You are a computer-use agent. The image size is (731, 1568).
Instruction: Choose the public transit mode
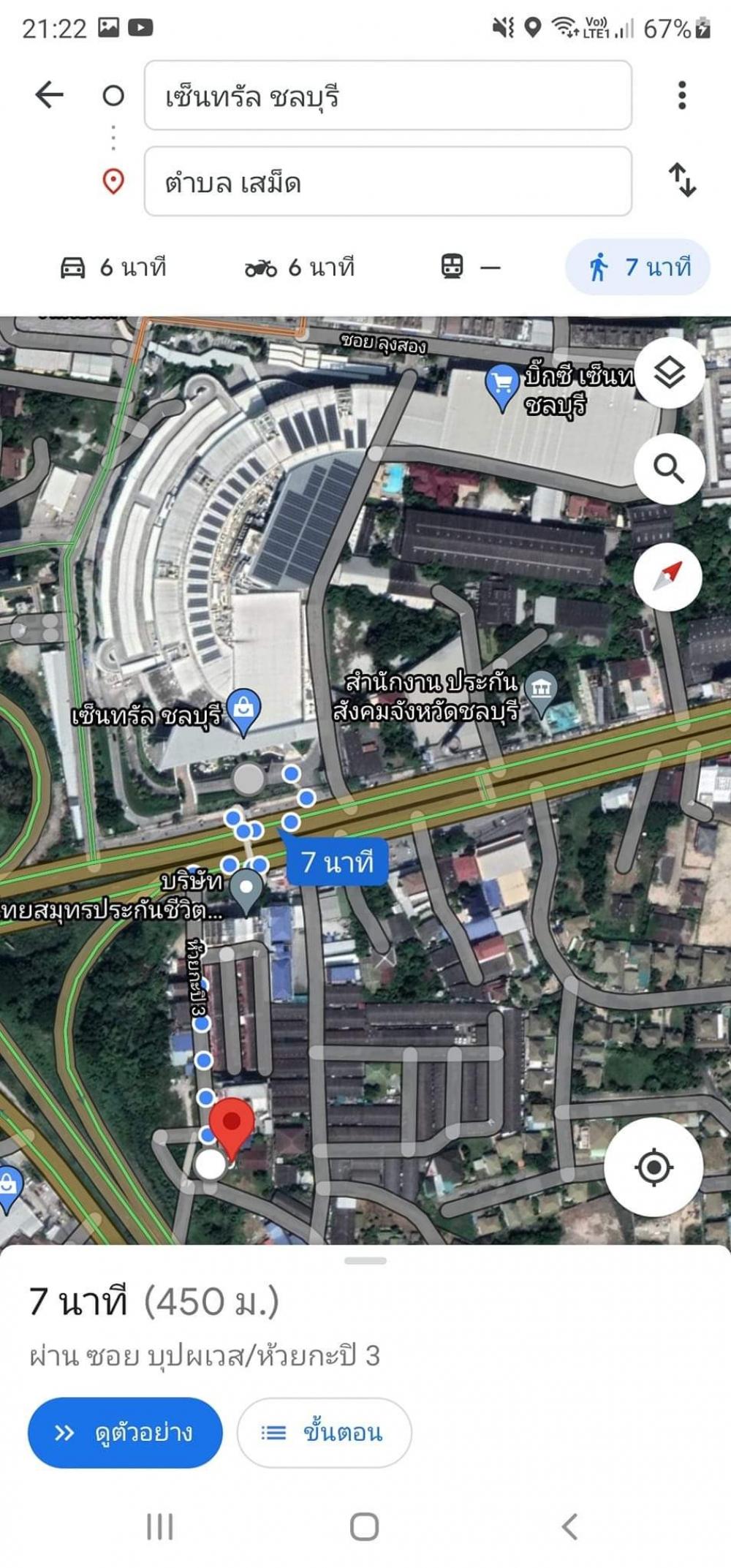coord(471,268)
